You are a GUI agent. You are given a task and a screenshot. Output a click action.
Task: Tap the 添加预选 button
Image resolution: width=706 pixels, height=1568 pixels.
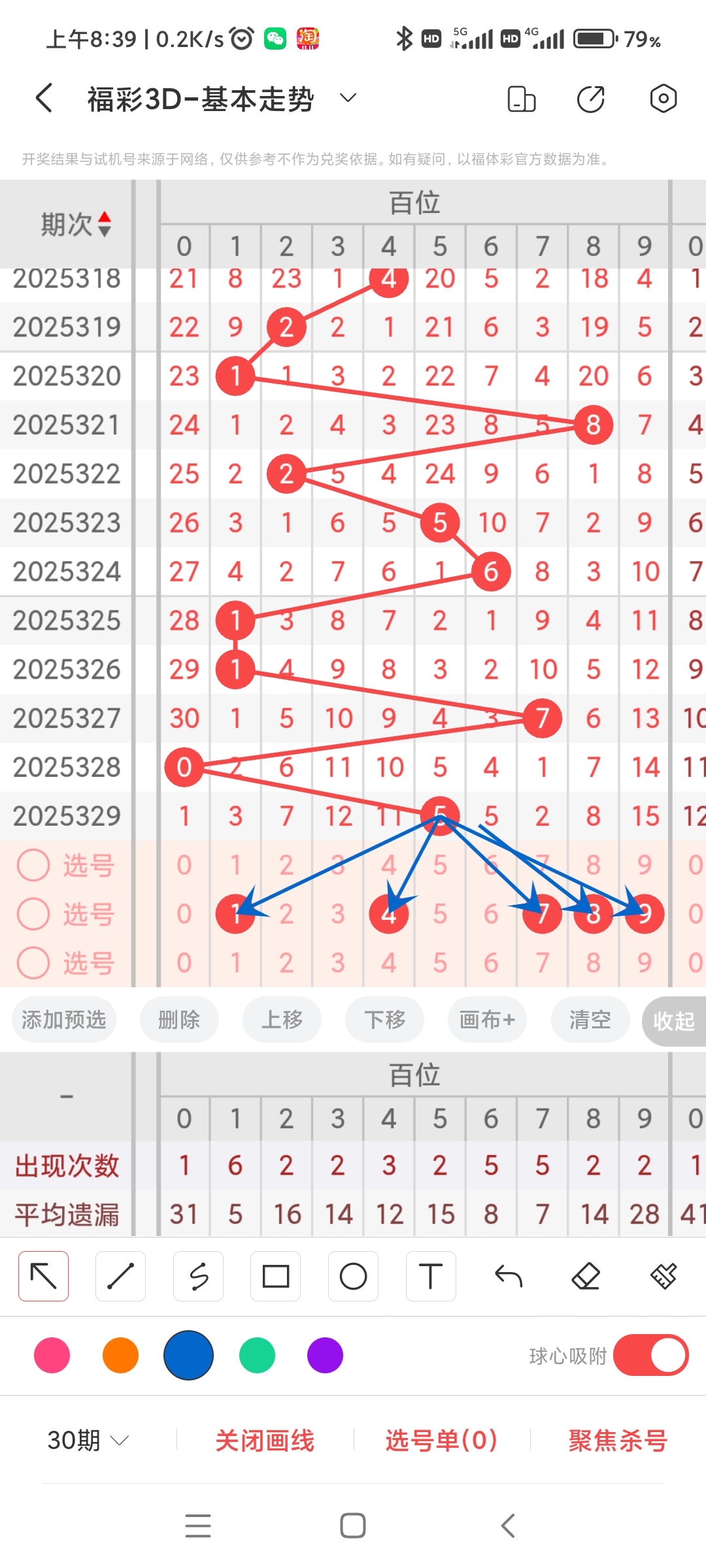coord(63,1019)
